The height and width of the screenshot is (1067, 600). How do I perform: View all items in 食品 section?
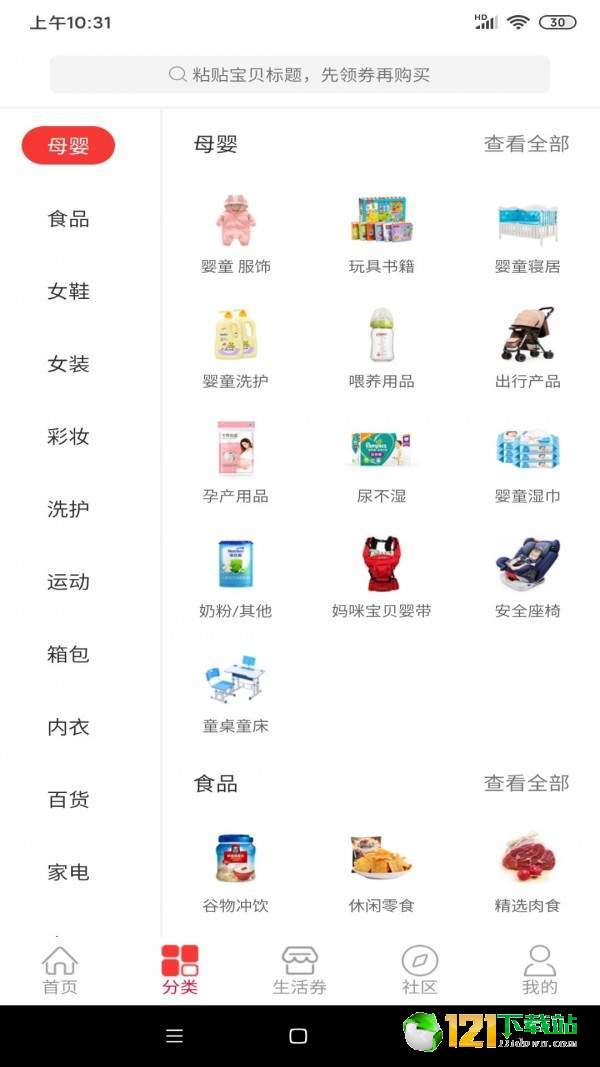pos(526,783)
